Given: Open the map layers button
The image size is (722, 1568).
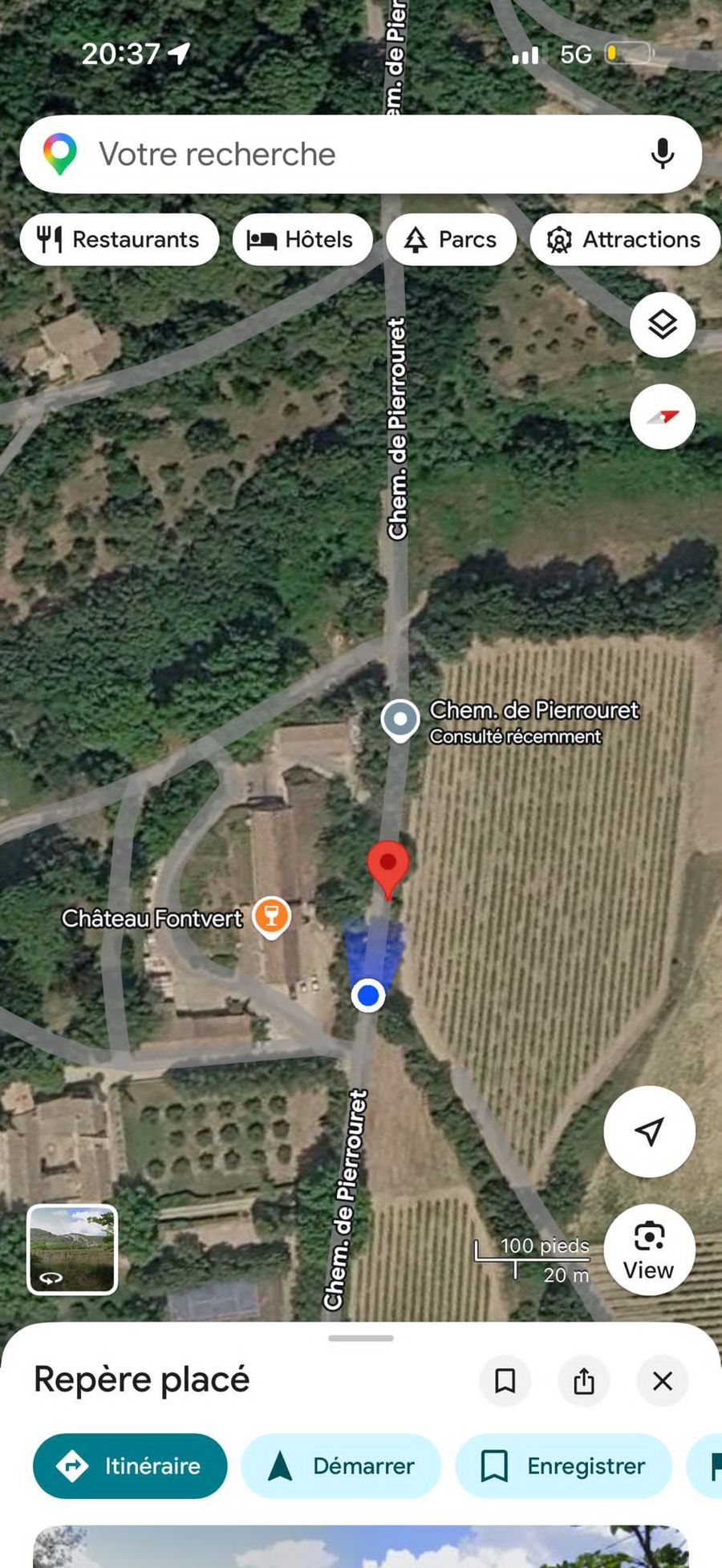Looking at the screenshot, I should [x=663, y=325].
